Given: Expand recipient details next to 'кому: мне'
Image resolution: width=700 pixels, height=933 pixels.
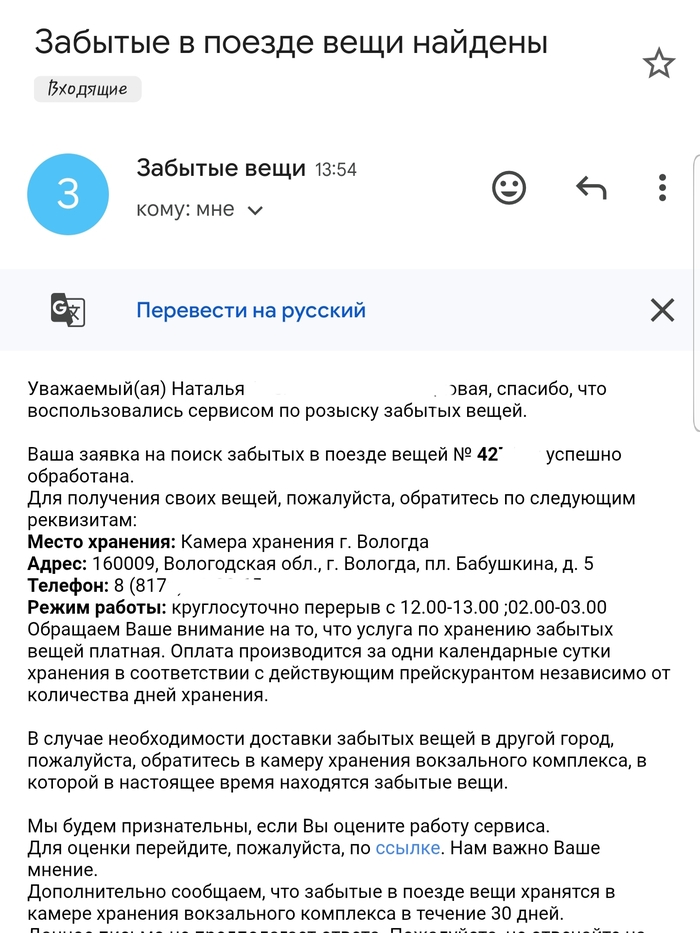Looking at the screenshot, I should (x=255, y=211).
